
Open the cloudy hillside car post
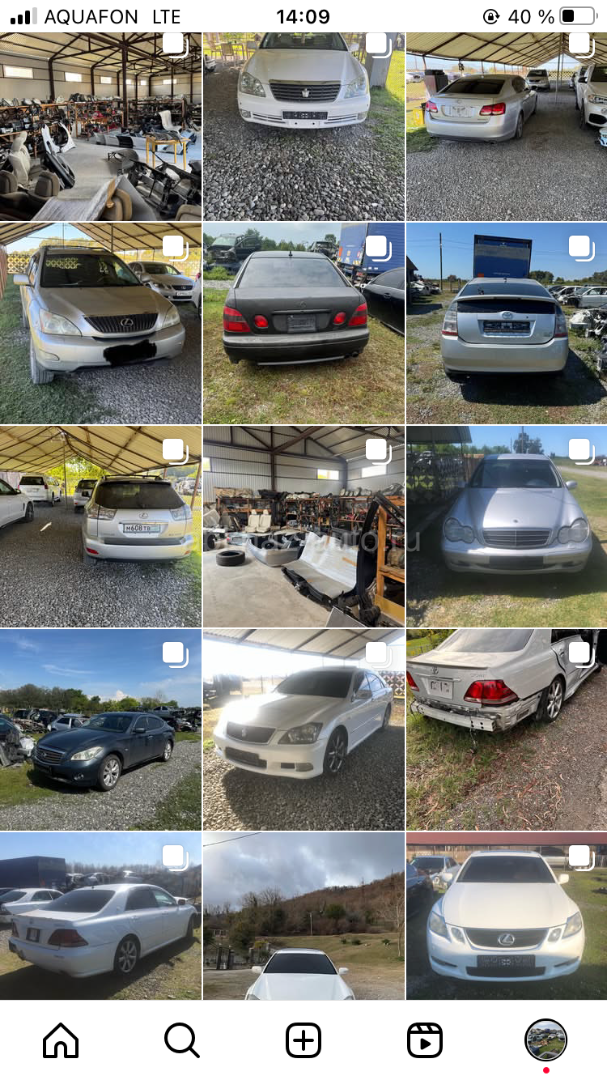[x=303, y=916]
